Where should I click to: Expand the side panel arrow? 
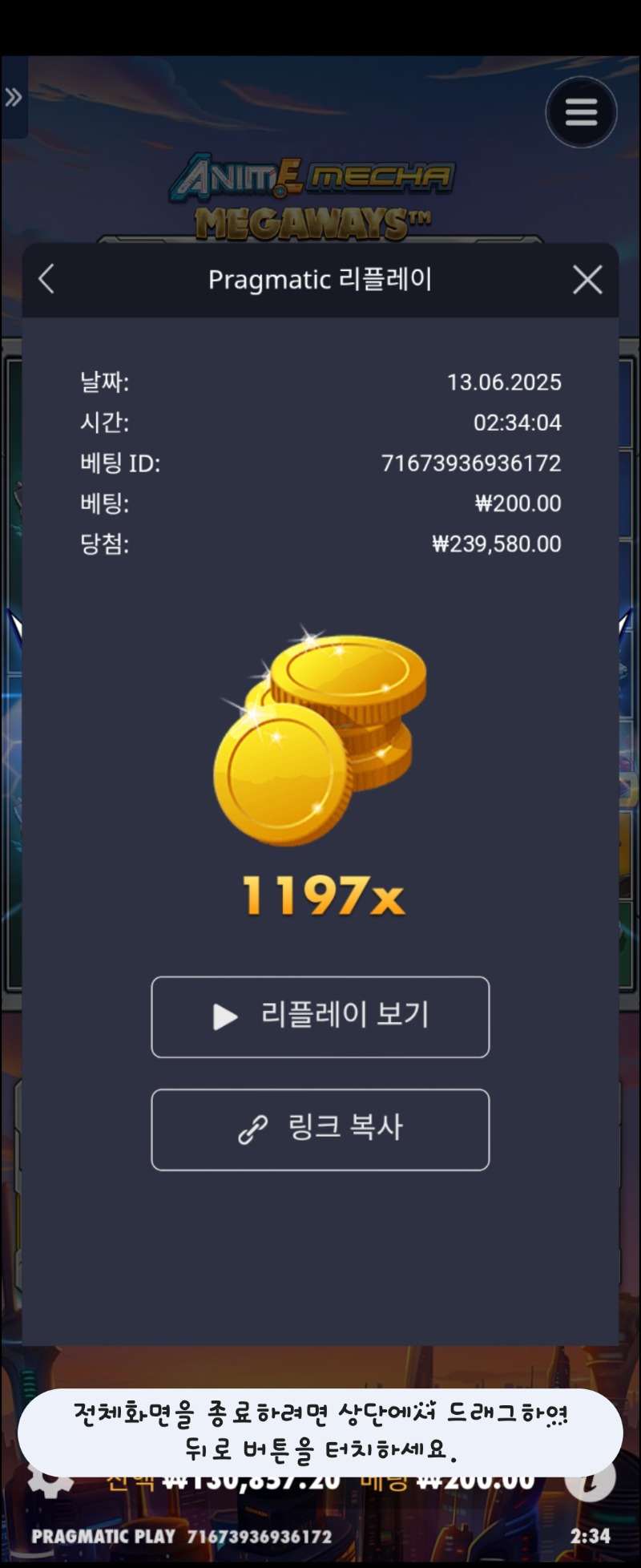[14, 98]
